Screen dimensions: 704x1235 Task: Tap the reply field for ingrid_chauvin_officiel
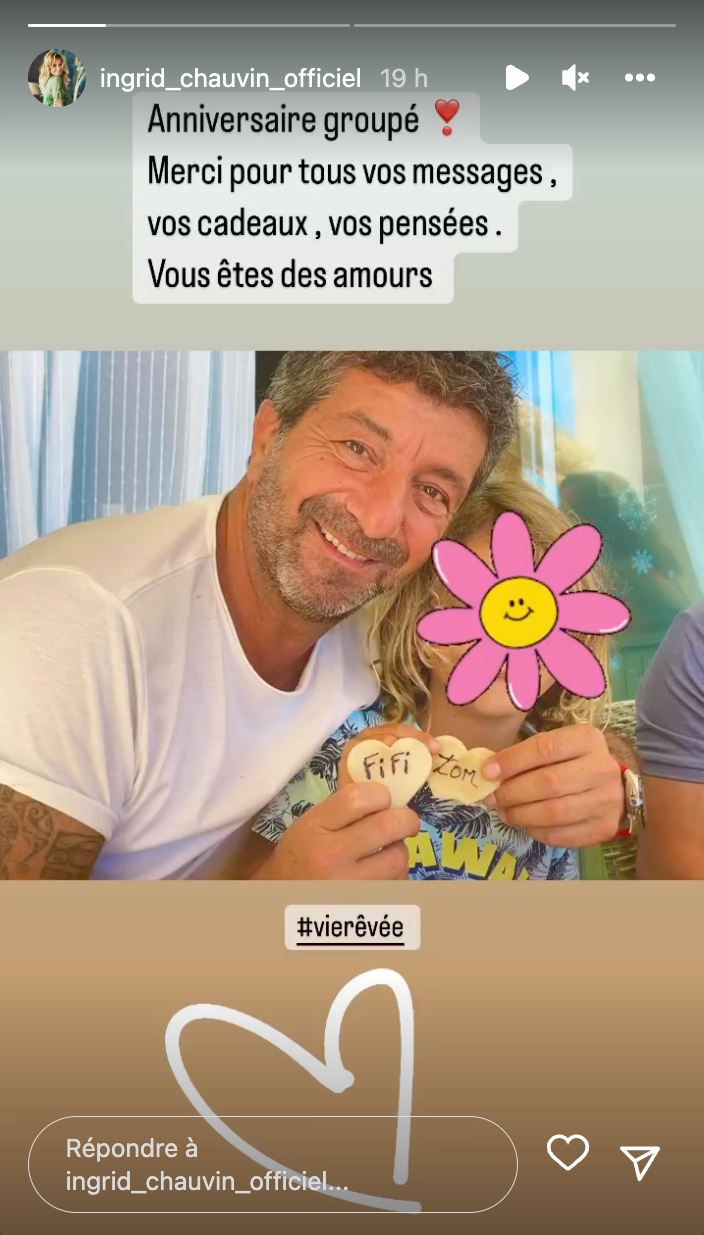tap(272, 1164)
